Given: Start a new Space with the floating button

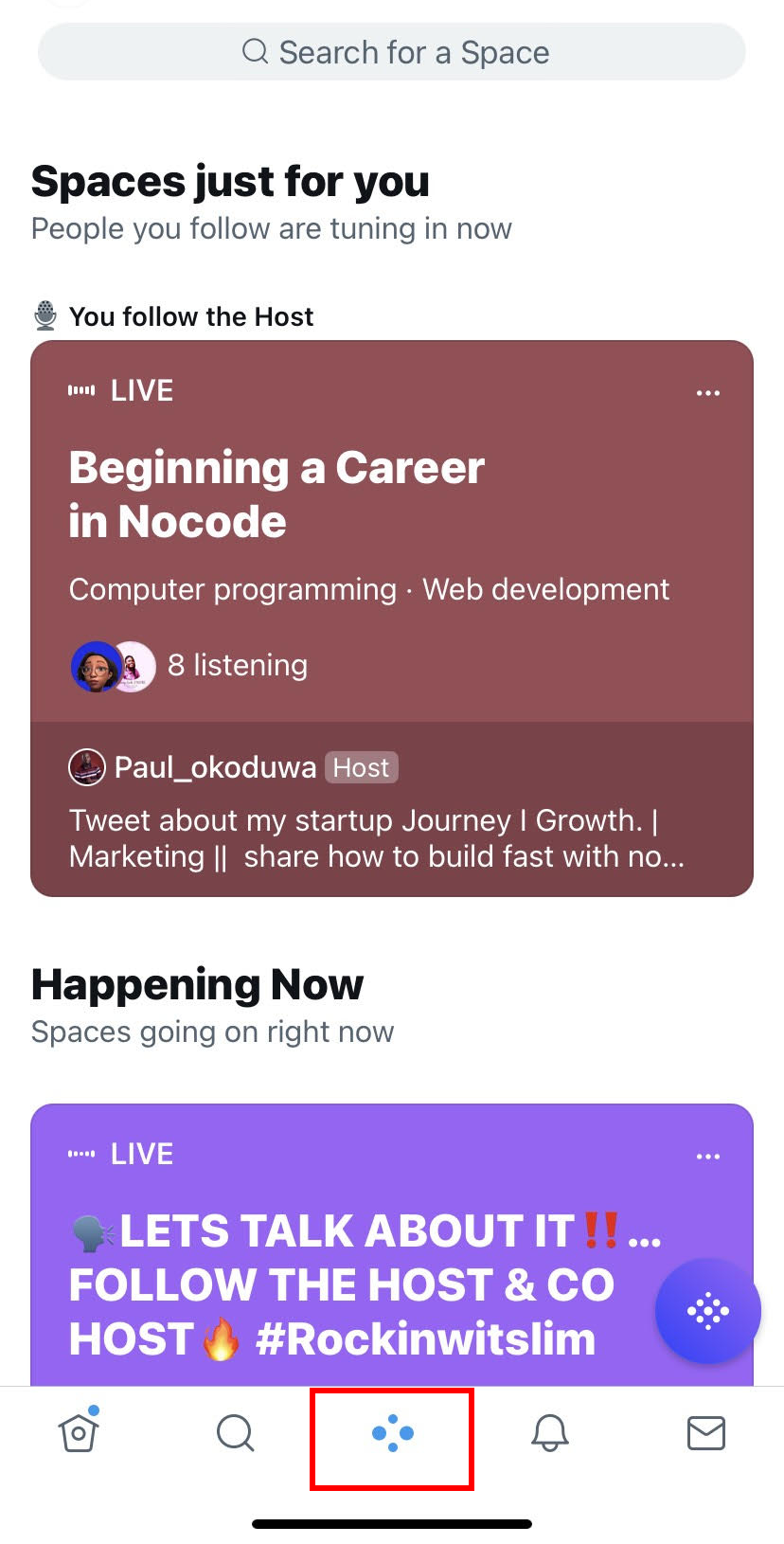Looking at the screenshot, I should [707, 1311].
